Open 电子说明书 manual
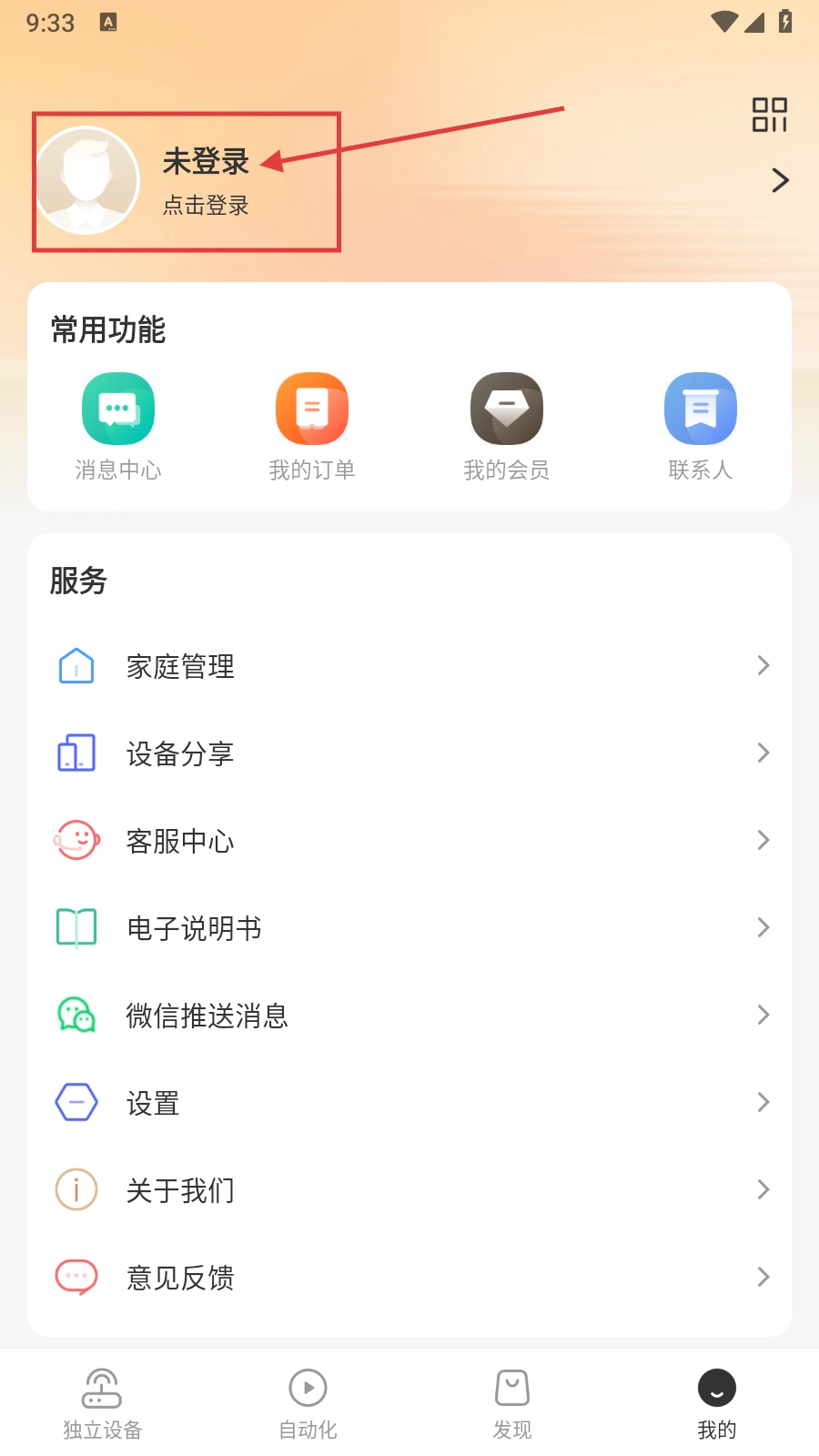Image resolution: width=819 pixels, height=1456 pixels. [x=409, y=928]
